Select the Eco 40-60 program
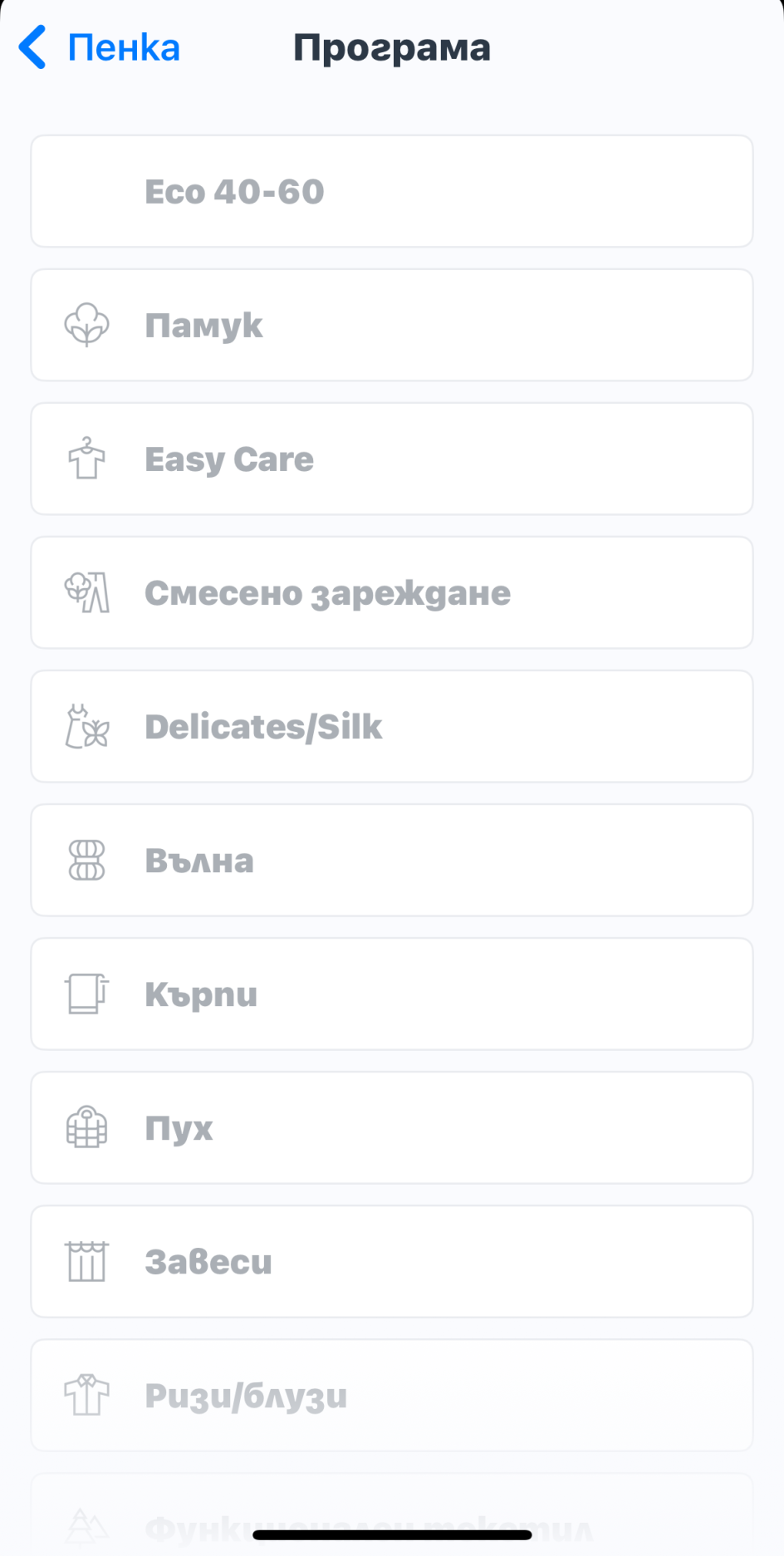The height and width of the screenshot is (1556, 784). click(391, 191)
